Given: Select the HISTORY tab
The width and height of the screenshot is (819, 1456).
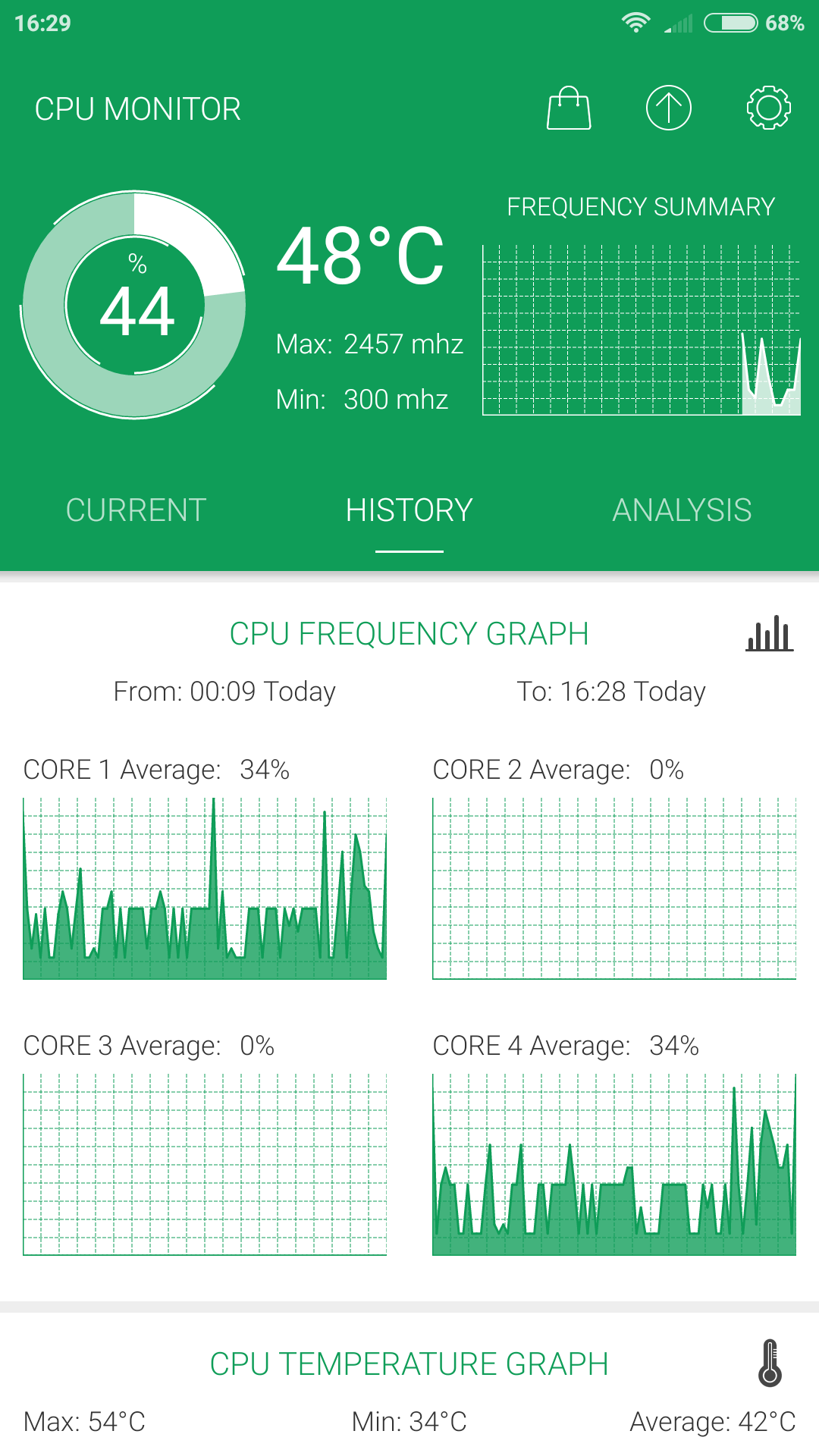Looking at the screenshot, I should (409, 510).
